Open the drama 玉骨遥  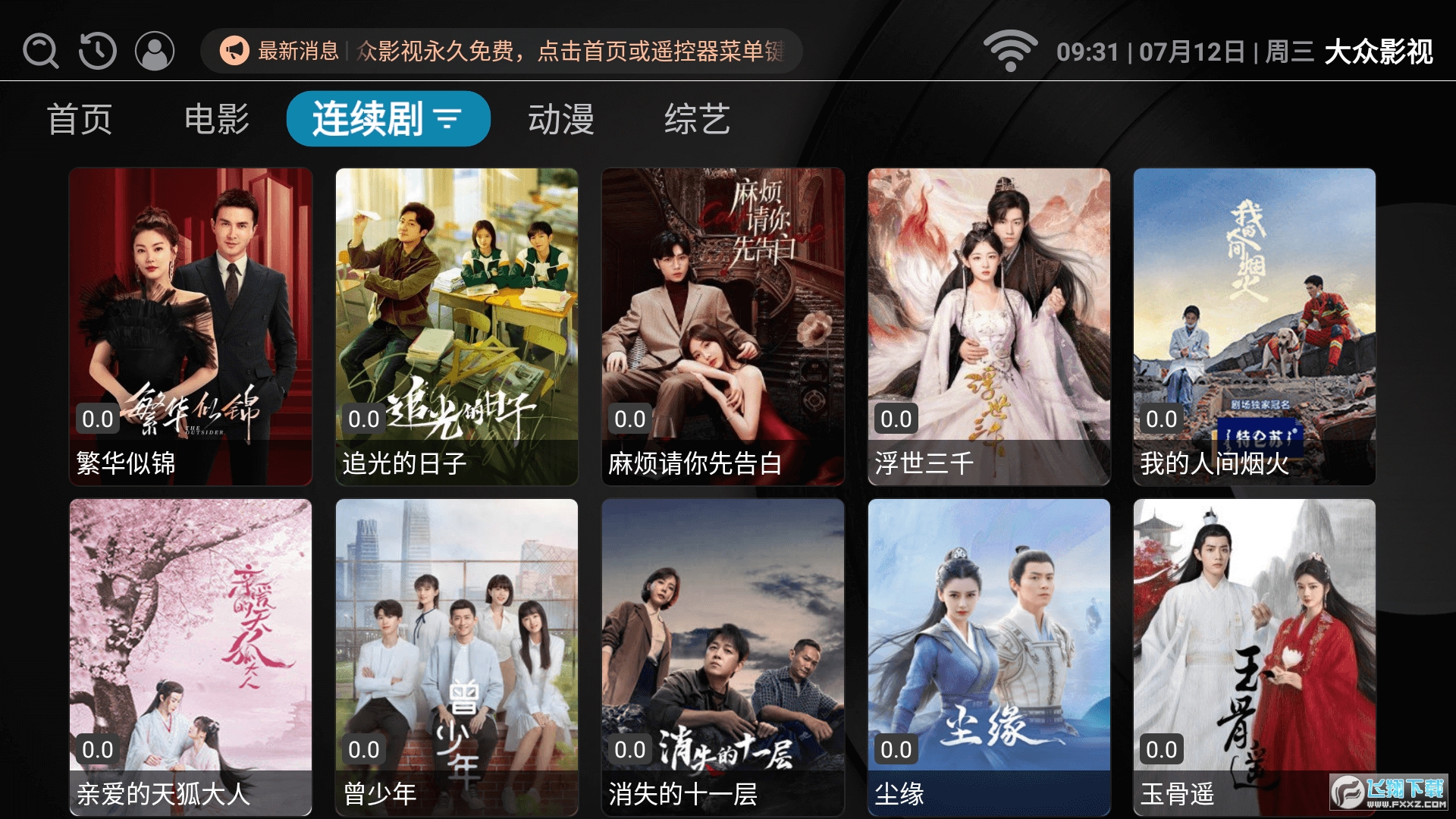point(1254,657)
